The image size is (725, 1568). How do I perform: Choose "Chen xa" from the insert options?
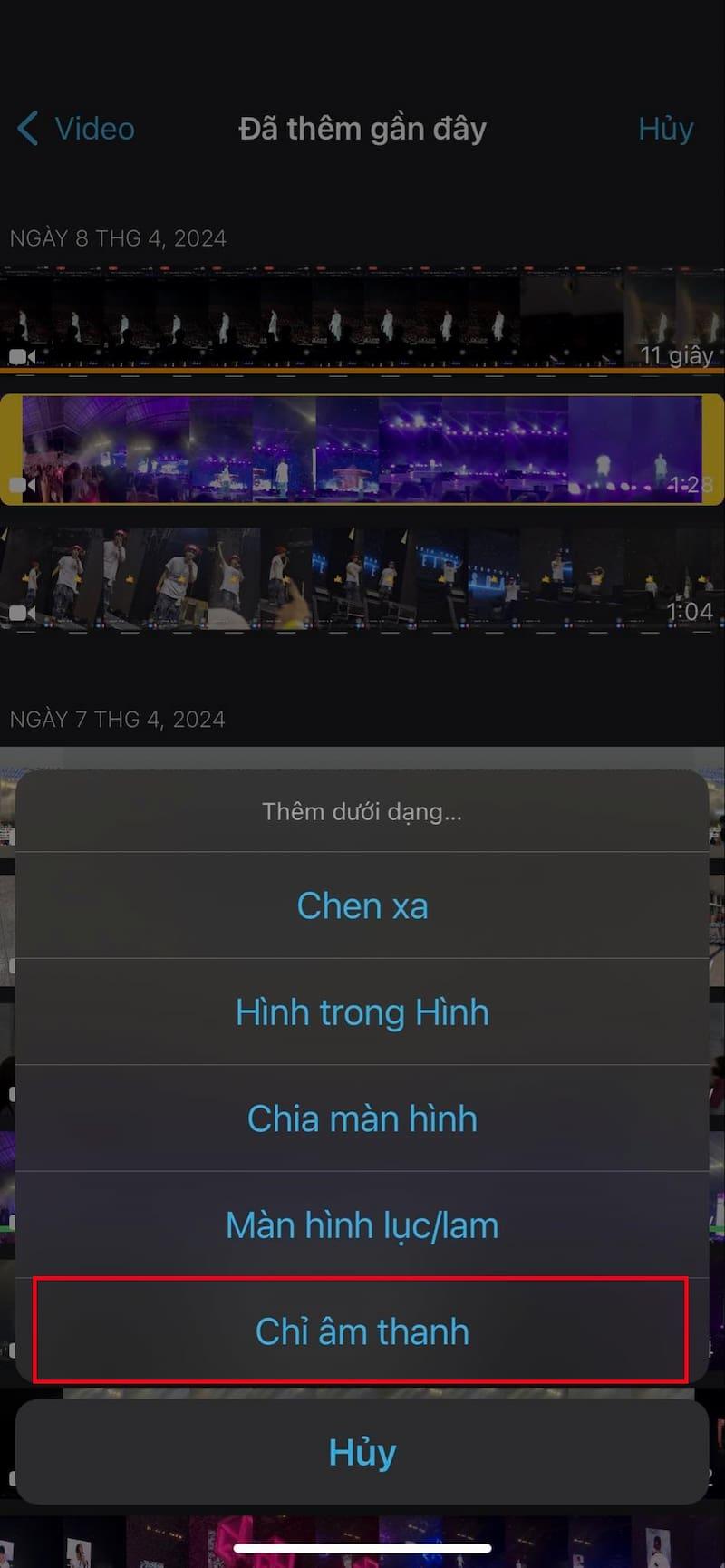362,905
